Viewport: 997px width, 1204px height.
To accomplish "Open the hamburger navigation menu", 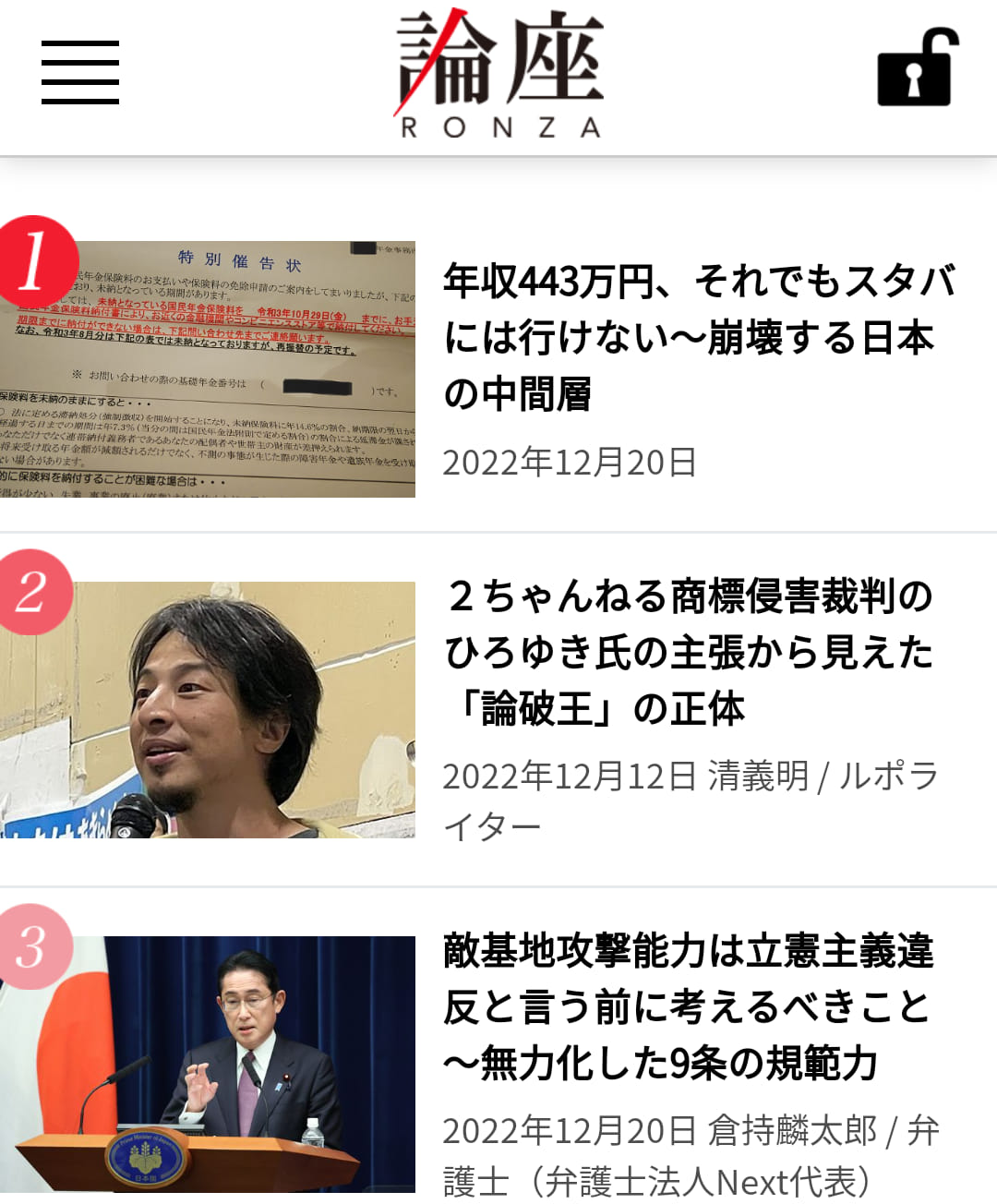I will point(80,72).
